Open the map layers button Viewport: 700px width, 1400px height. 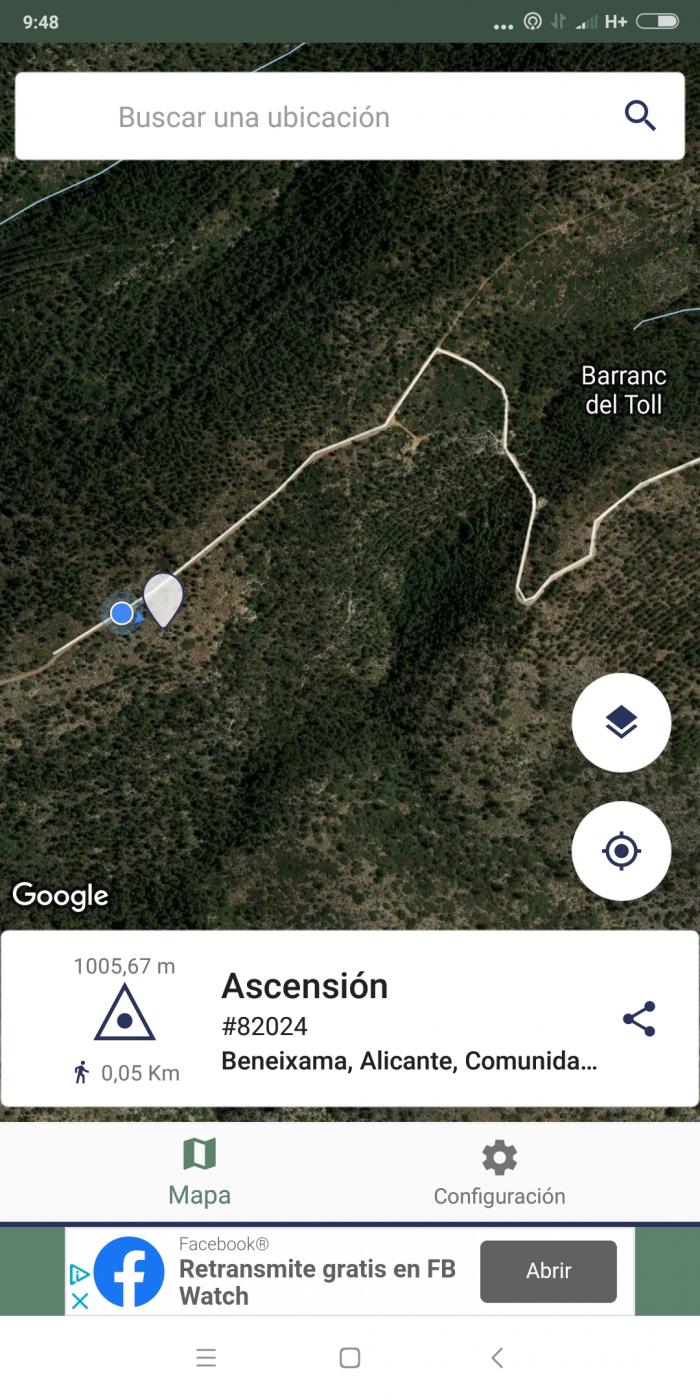(621, 722)
